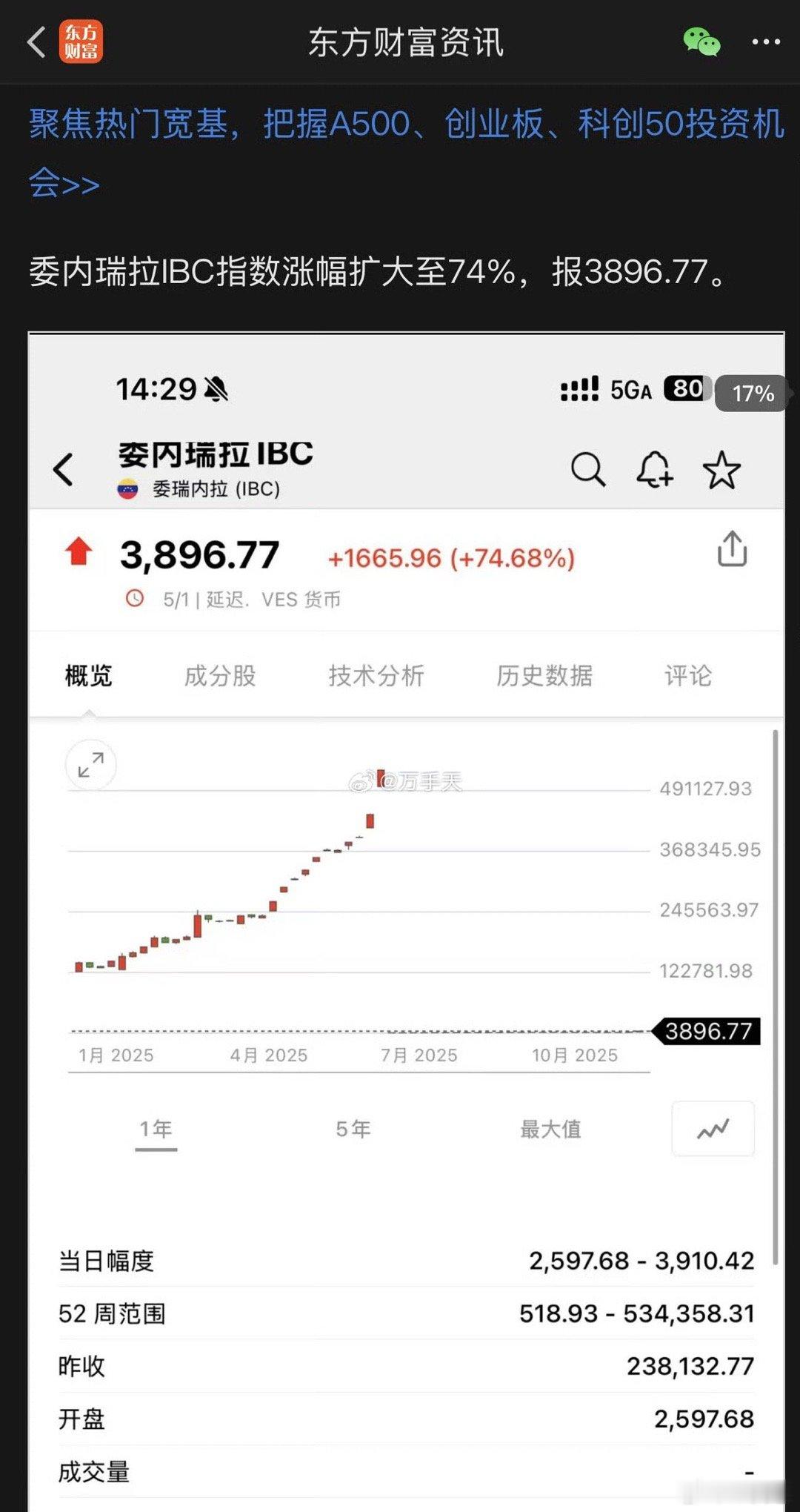Tap the red up-arrow beside 3,896.77

click(x=80, y=552)
